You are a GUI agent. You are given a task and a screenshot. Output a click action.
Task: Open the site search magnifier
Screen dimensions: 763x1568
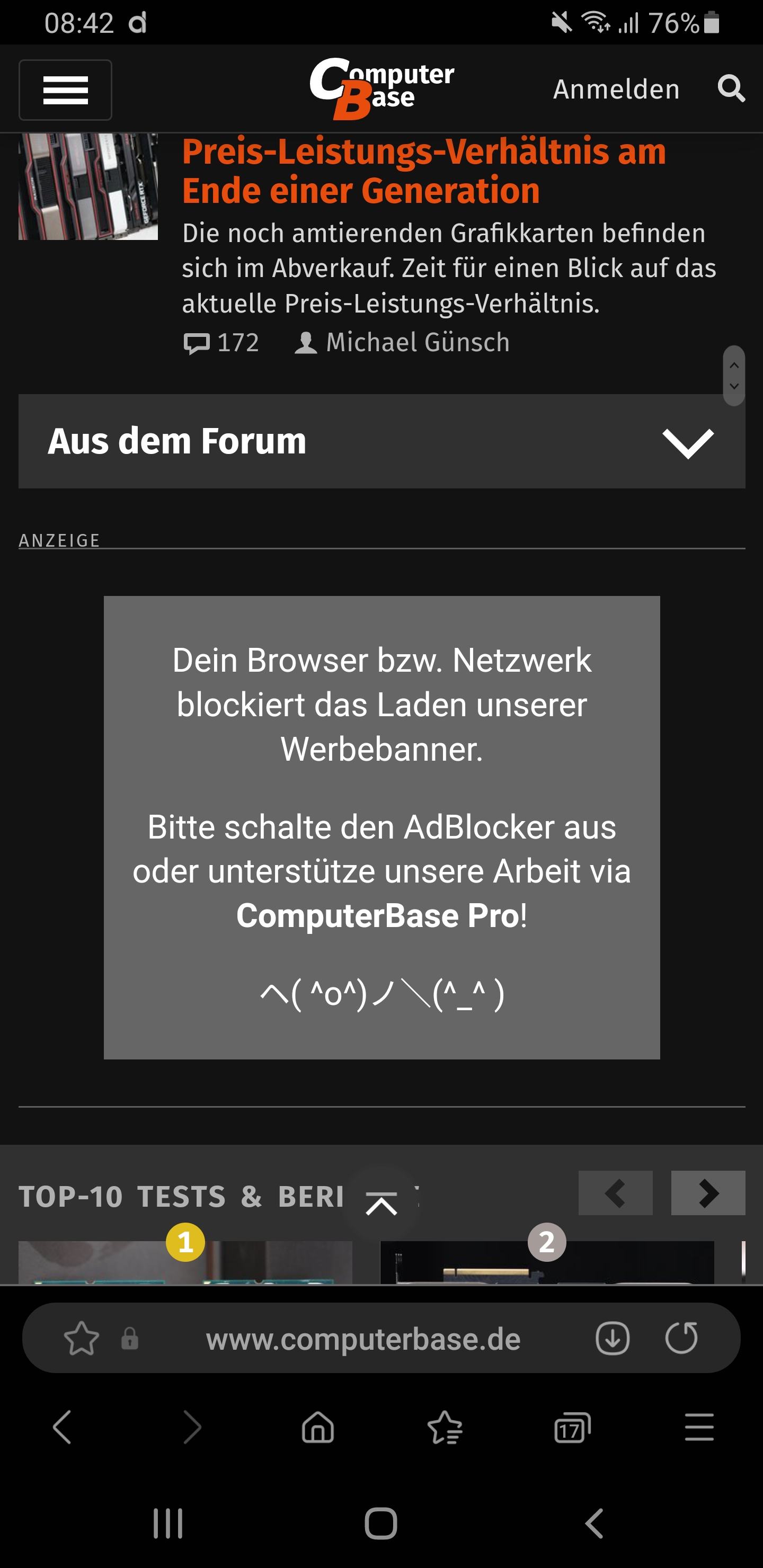[731, 90]
